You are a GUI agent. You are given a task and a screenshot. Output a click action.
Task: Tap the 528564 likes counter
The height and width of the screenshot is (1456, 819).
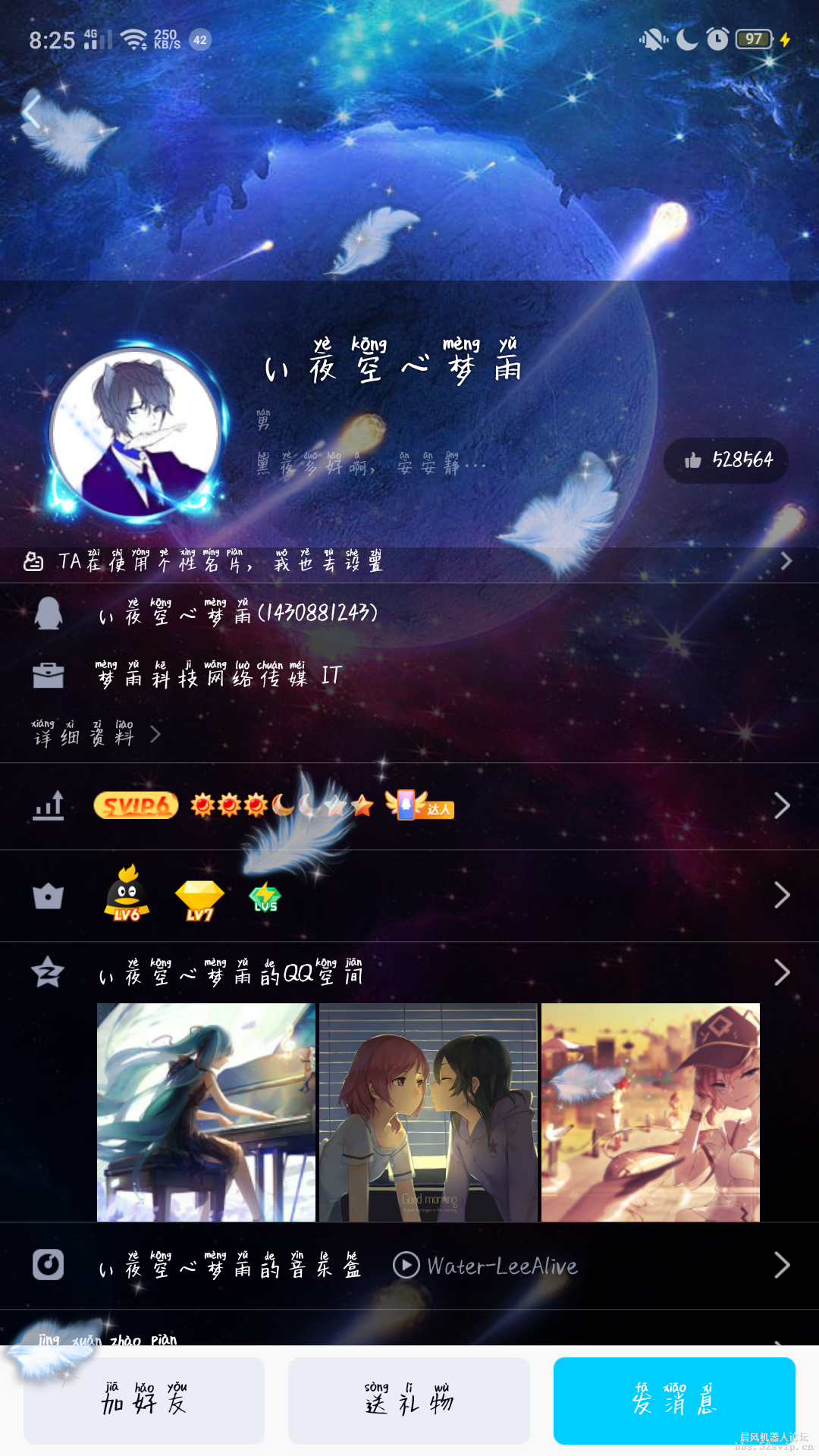[x=725, y=459]
